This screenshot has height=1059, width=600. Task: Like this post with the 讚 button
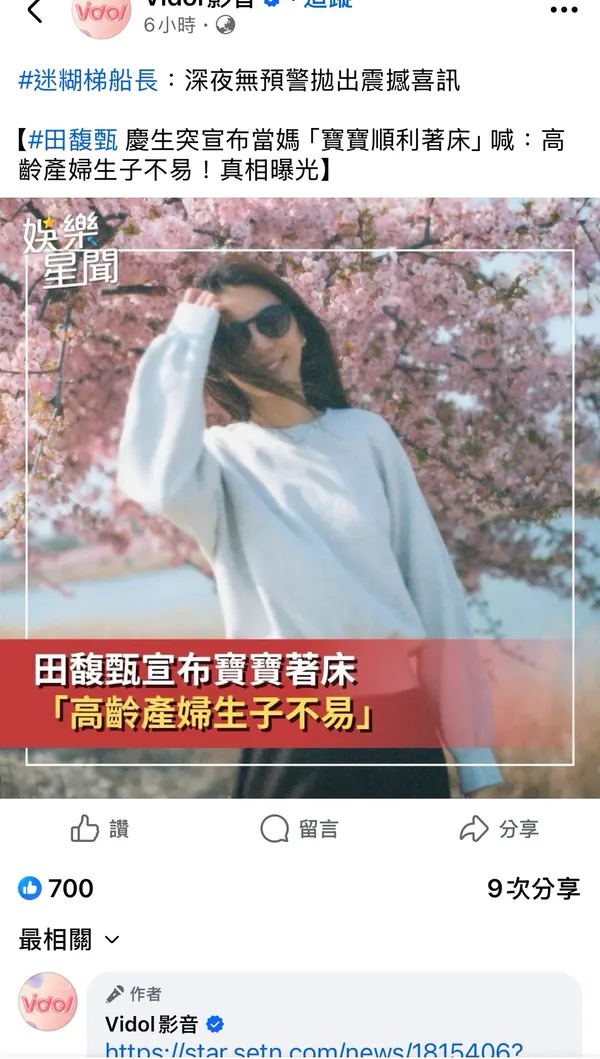click(x=100, y=828)
